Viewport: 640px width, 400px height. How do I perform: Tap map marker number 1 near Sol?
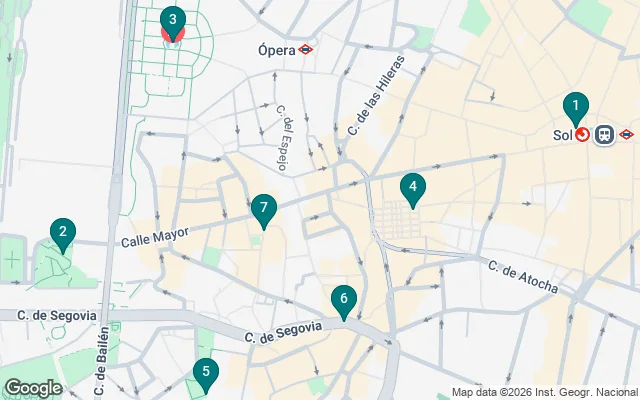575,106
